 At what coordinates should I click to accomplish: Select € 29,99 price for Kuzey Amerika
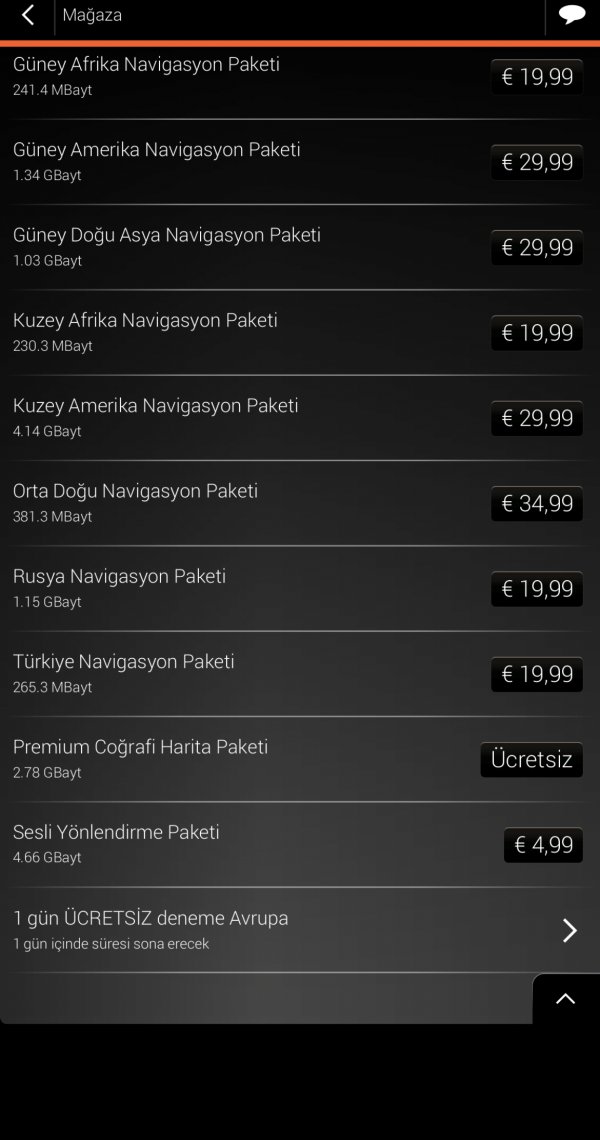(x=537, y=418)
